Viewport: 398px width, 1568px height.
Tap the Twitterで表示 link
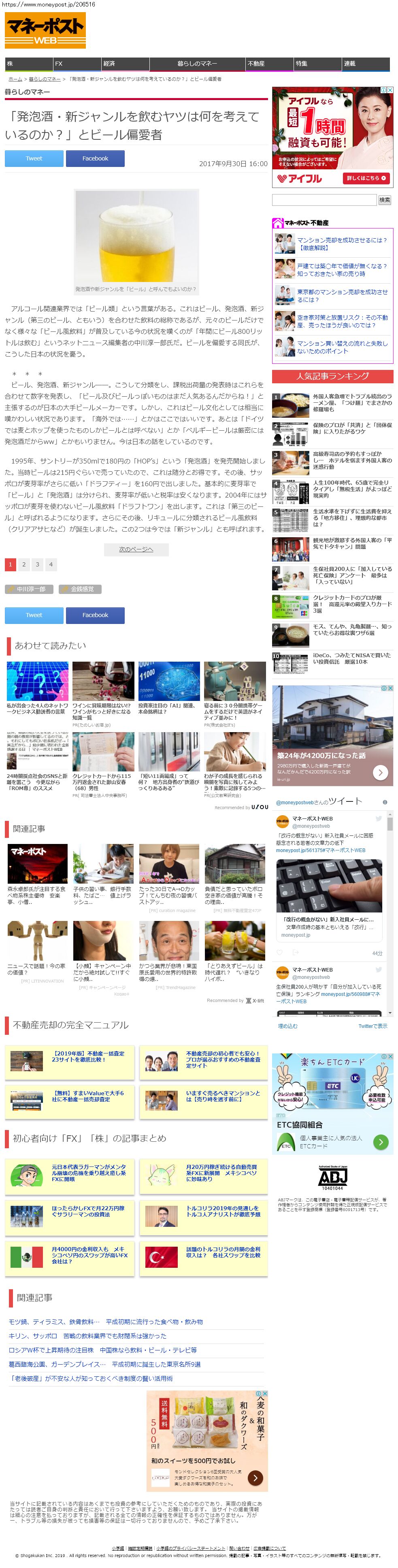click(372, 1026)
